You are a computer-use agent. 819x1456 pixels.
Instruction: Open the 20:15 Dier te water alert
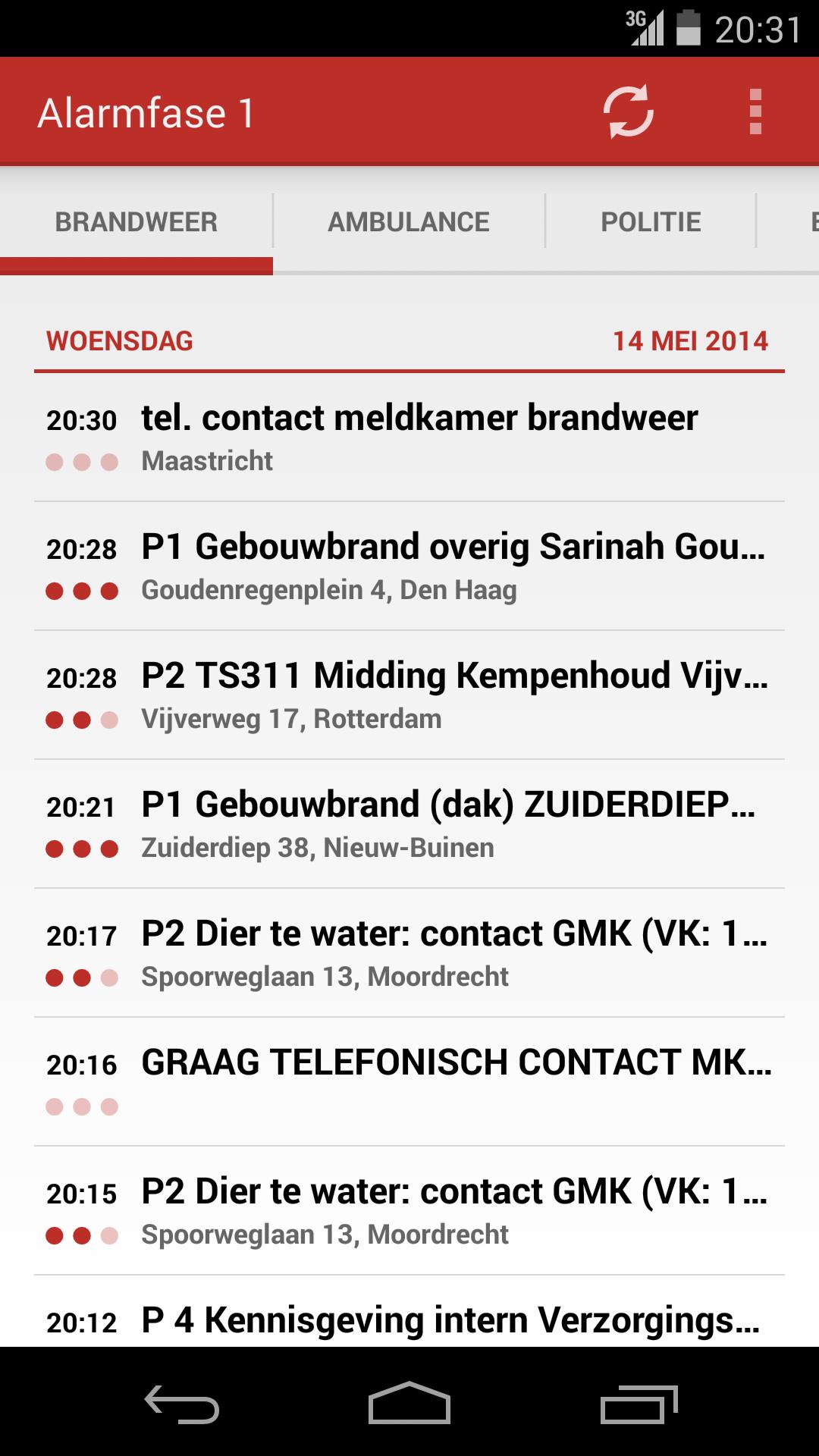pos(409,1211)
